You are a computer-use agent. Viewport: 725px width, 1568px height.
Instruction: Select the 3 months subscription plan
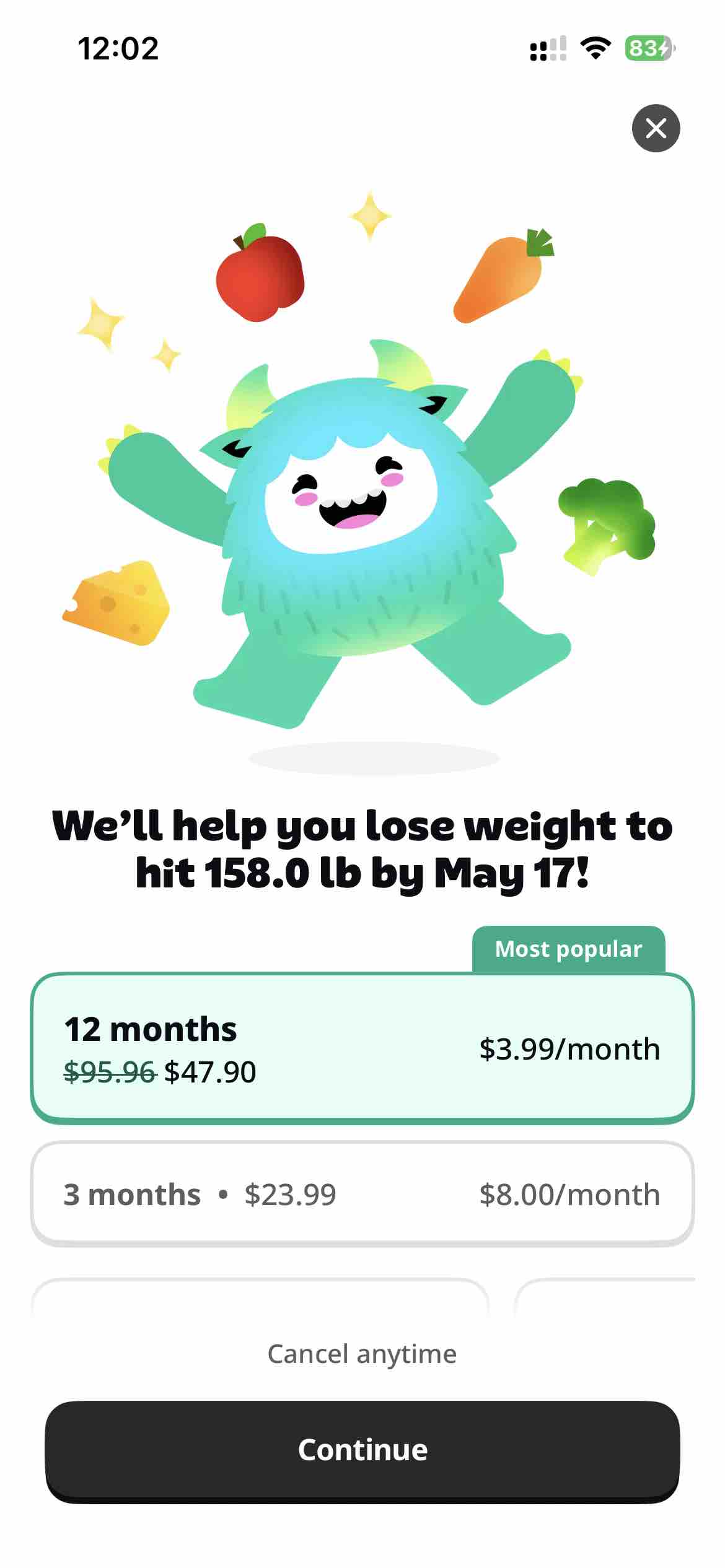[x=362, y=1195]
